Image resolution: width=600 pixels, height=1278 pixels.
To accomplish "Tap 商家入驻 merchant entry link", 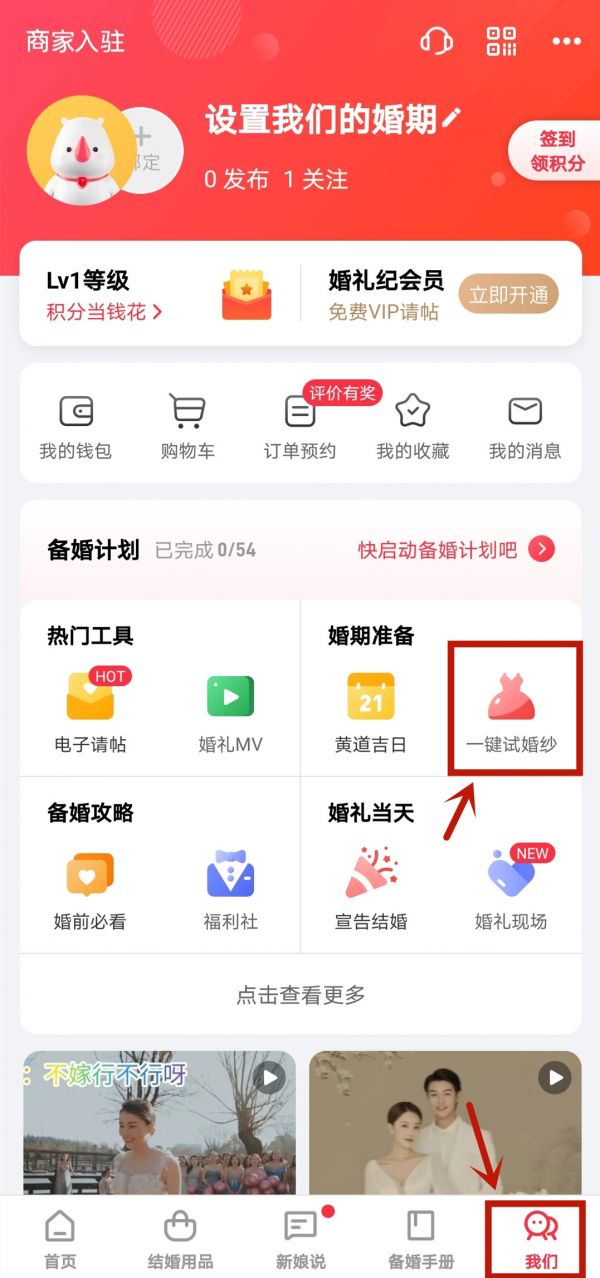I will (75, 42).
